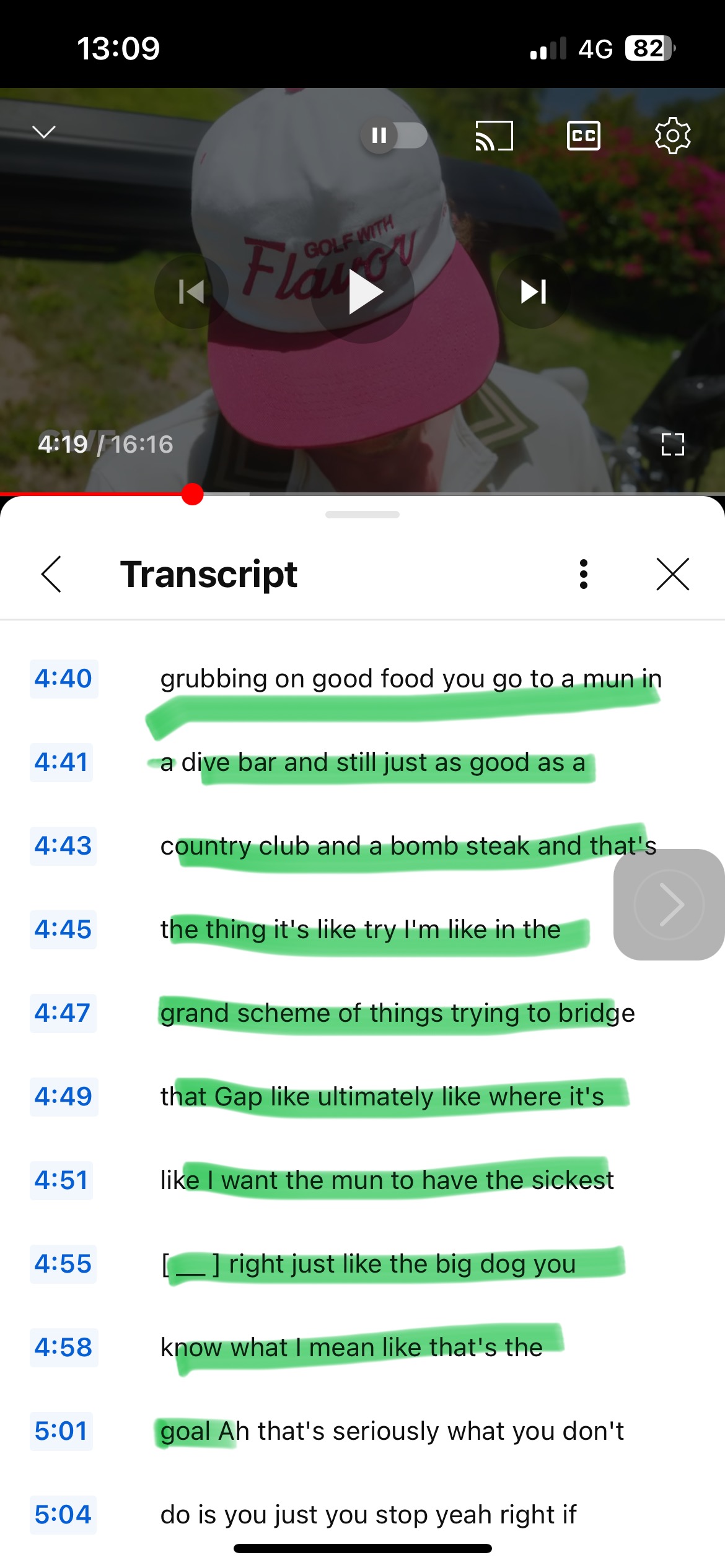725x1568 pixels.
Task: Cast video to a device
Action: tap(494, 136)
